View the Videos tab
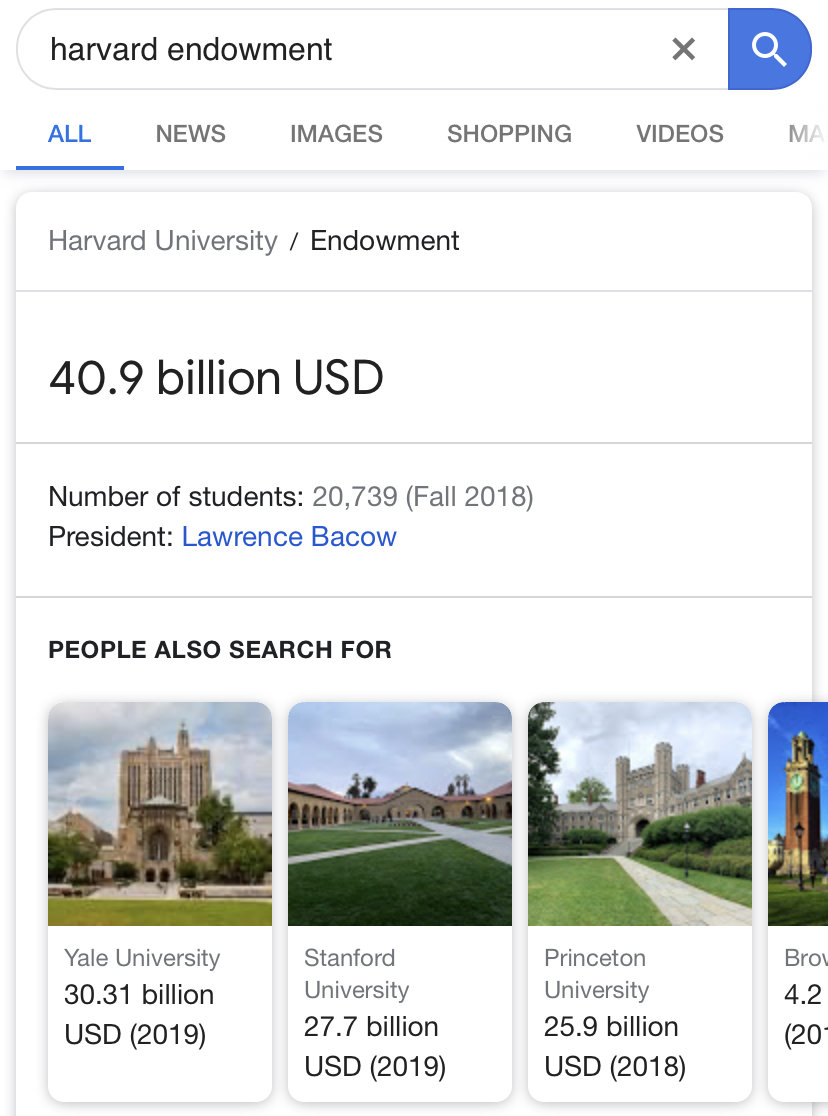The width and height of the screenshot is (828, 1116). [x=680, y=134]
